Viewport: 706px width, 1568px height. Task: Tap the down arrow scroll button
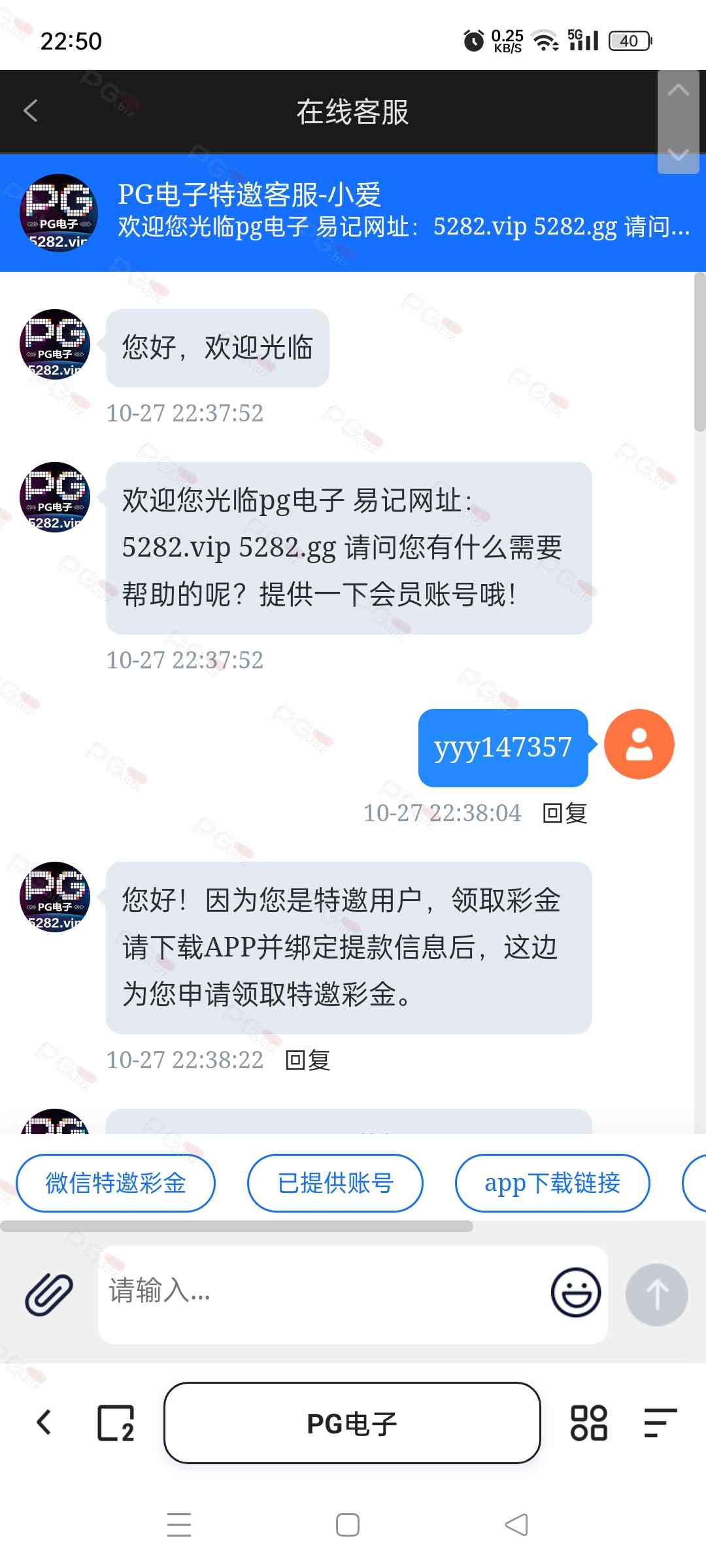pyautogui.click(x=678, y=154)
